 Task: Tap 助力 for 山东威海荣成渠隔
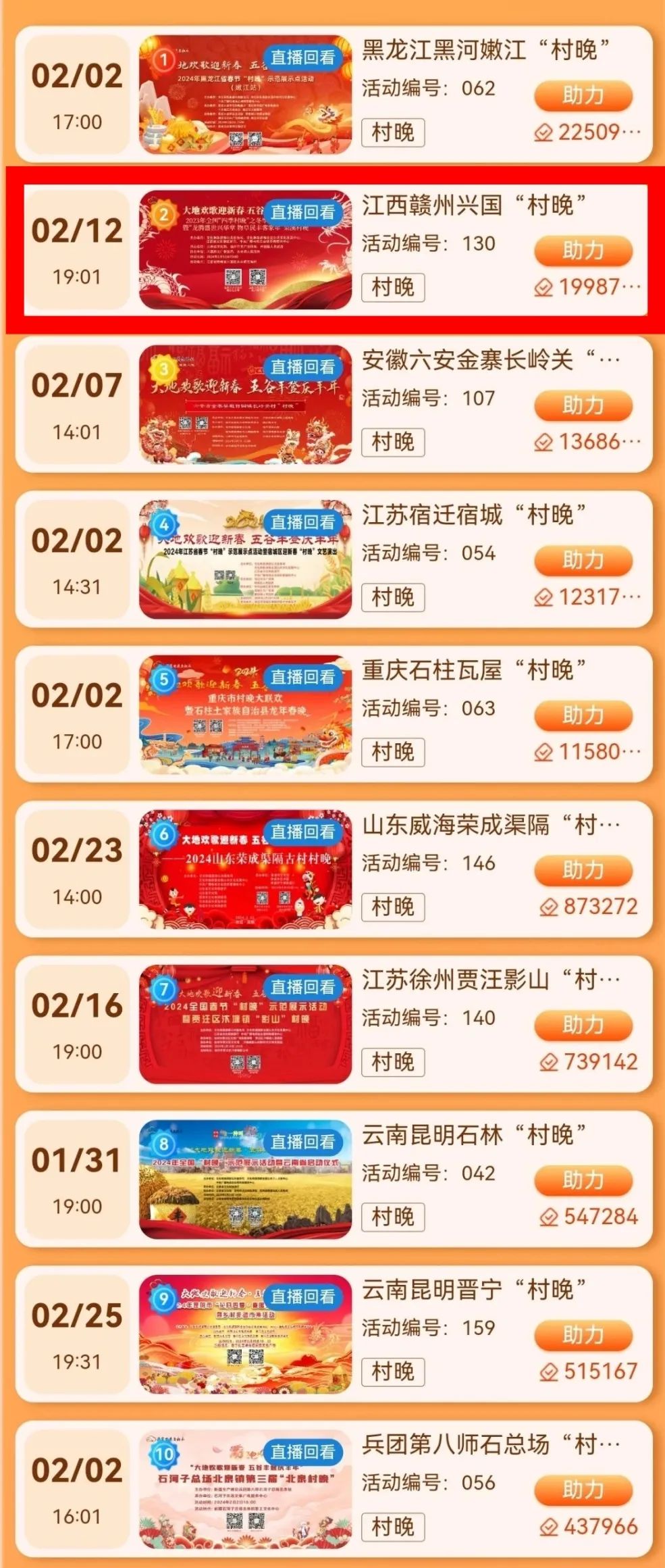click(x=583, y=869)
